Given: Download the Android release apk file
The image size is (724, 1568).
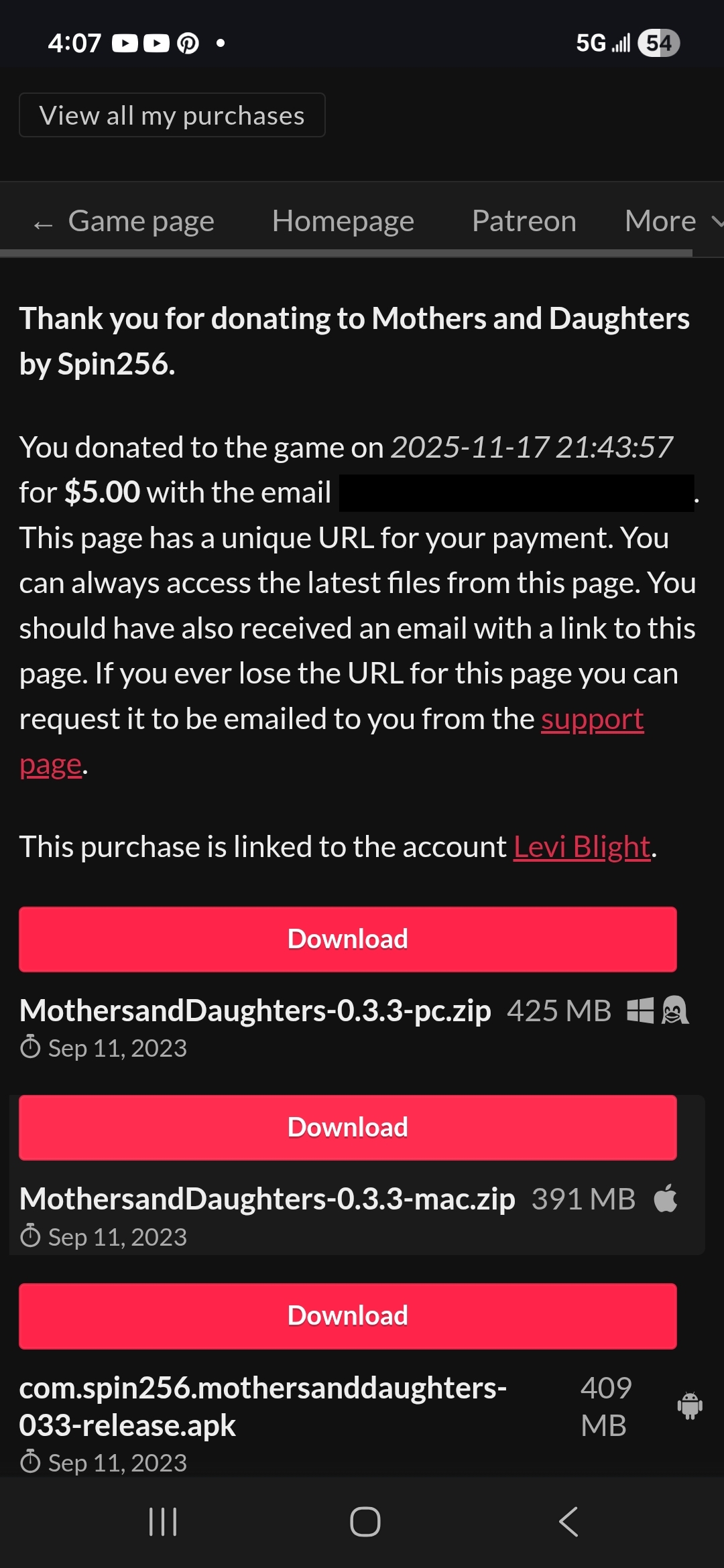Looking at the screenshot, I should point(347,1315).
